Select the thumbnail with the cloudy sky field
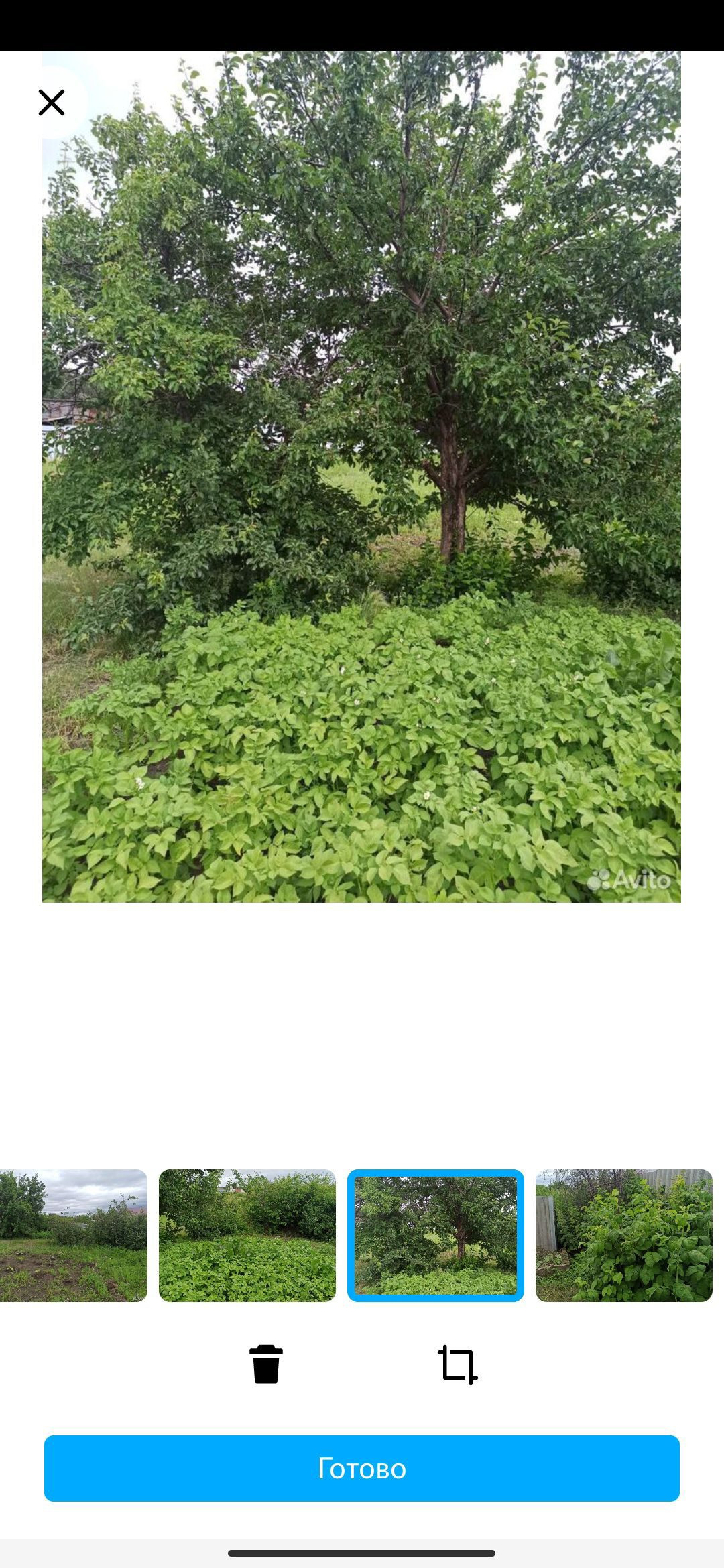 72,1235
